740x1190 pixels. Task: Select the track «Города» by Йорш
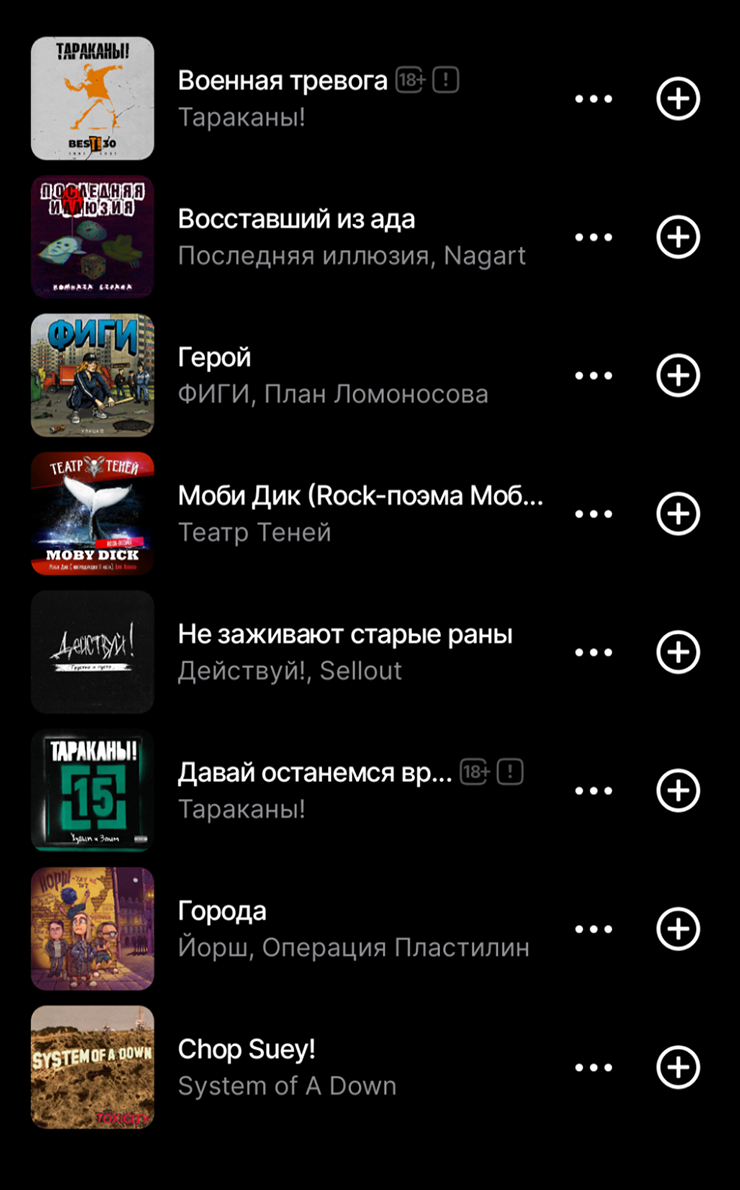pyautogui.click(x=222, y=911)
